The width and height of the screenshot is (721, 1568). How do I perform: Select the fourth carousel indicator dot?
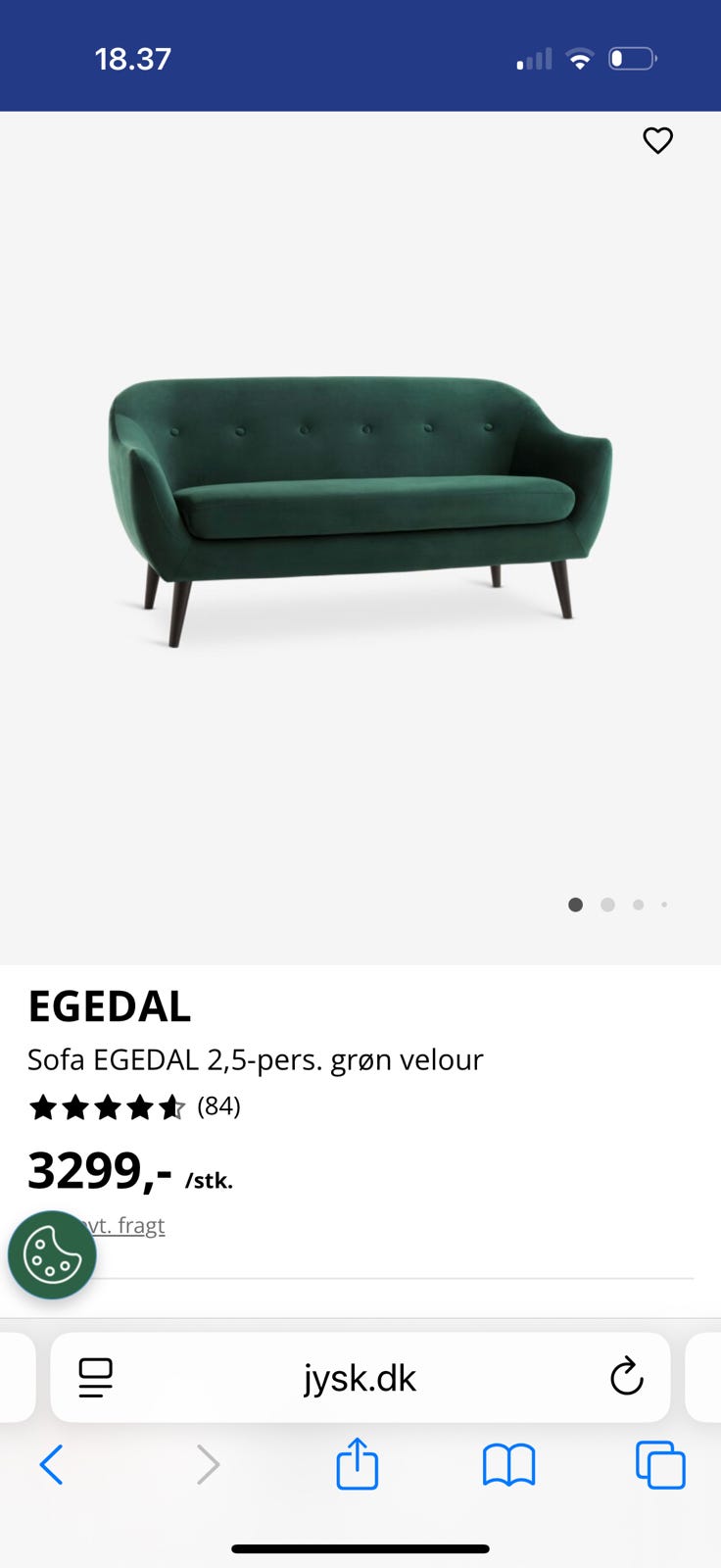click(x=664, y=905)
